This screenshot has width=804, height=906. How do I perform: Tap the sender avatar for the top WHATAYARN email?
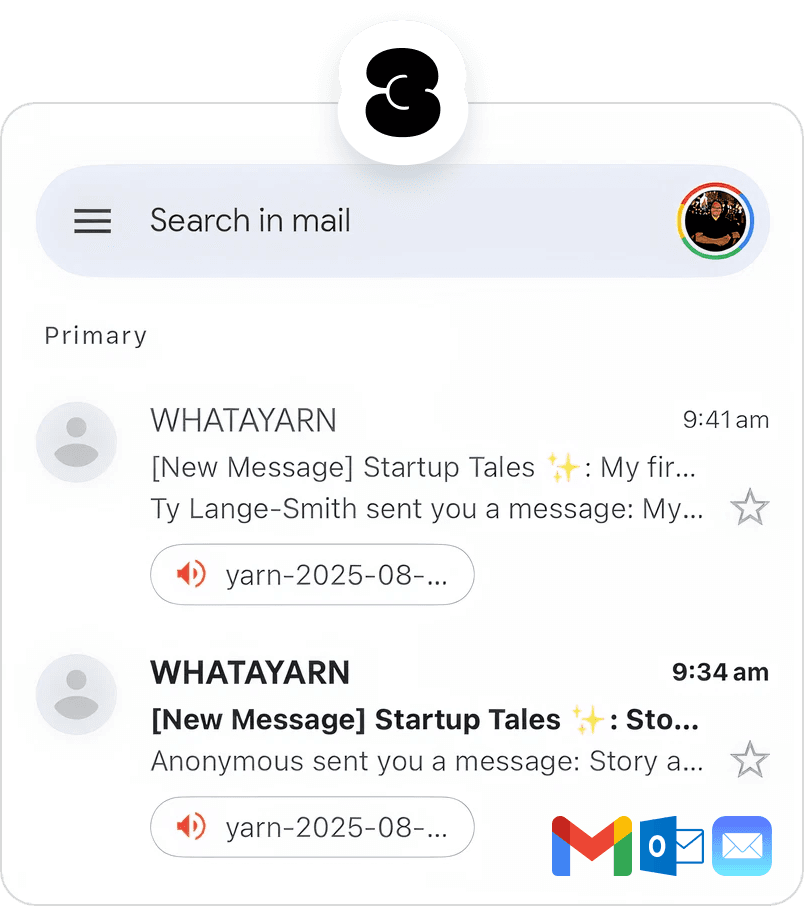[76, 441]
